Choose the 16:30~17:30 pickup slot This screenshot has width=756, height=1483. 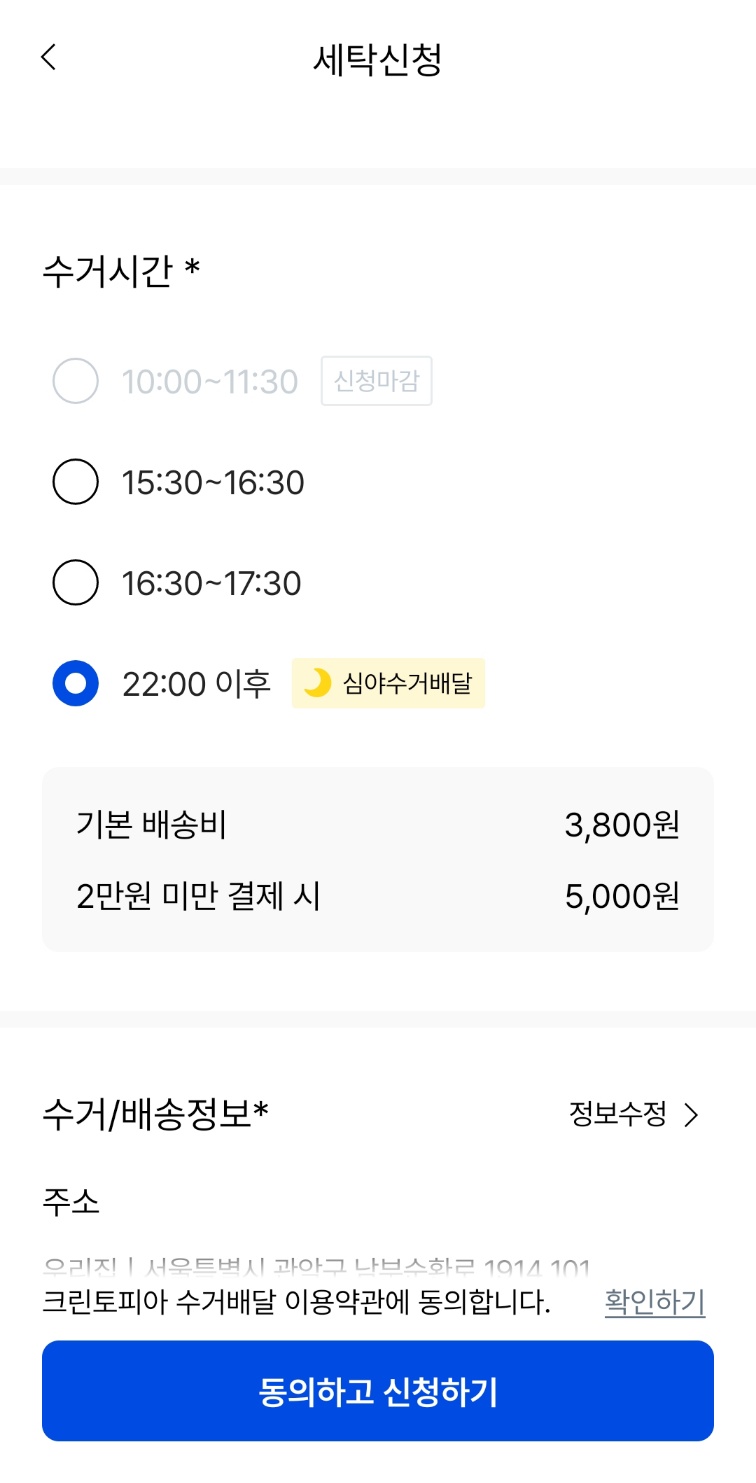pos(76,583)
